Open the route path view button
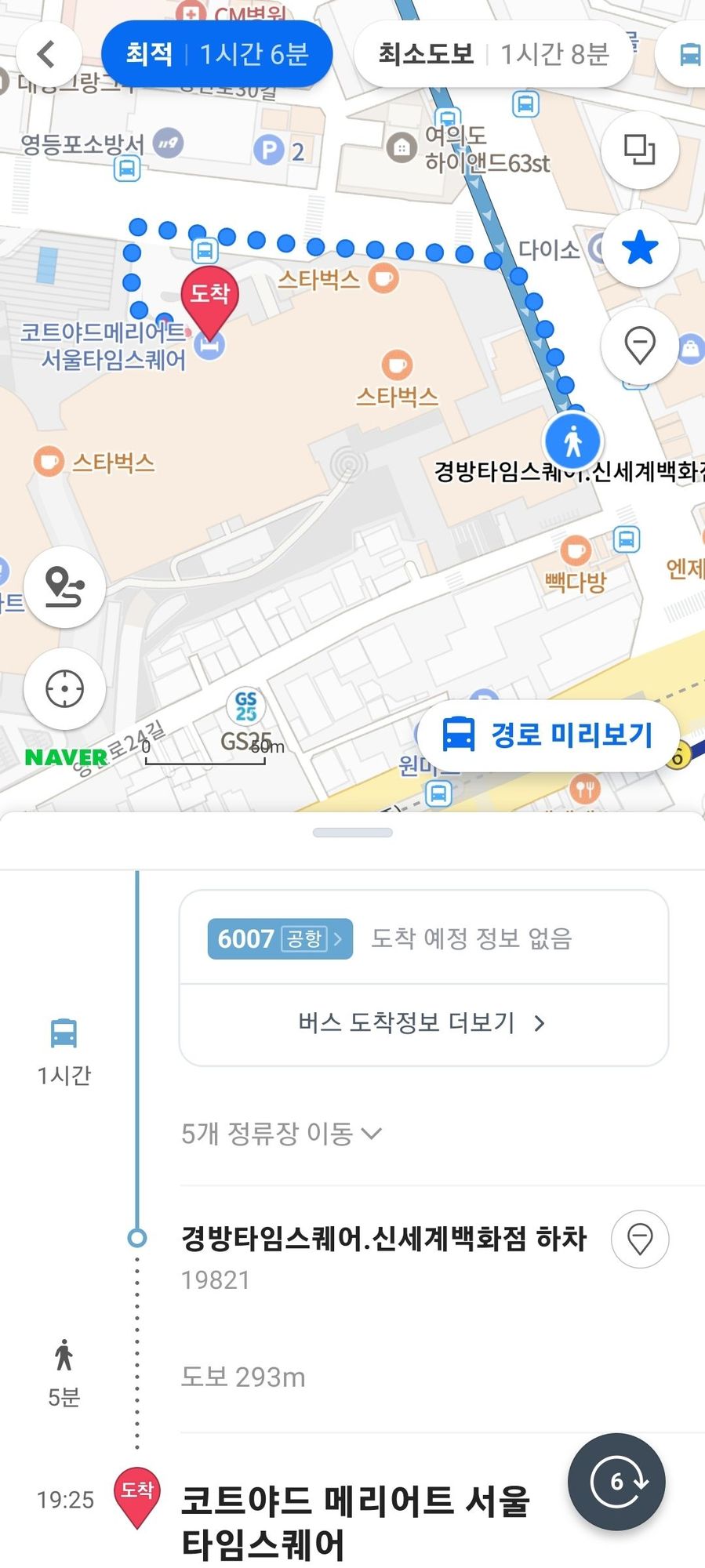The height and width of the screenshot is (1568, 705). (64, 586)
